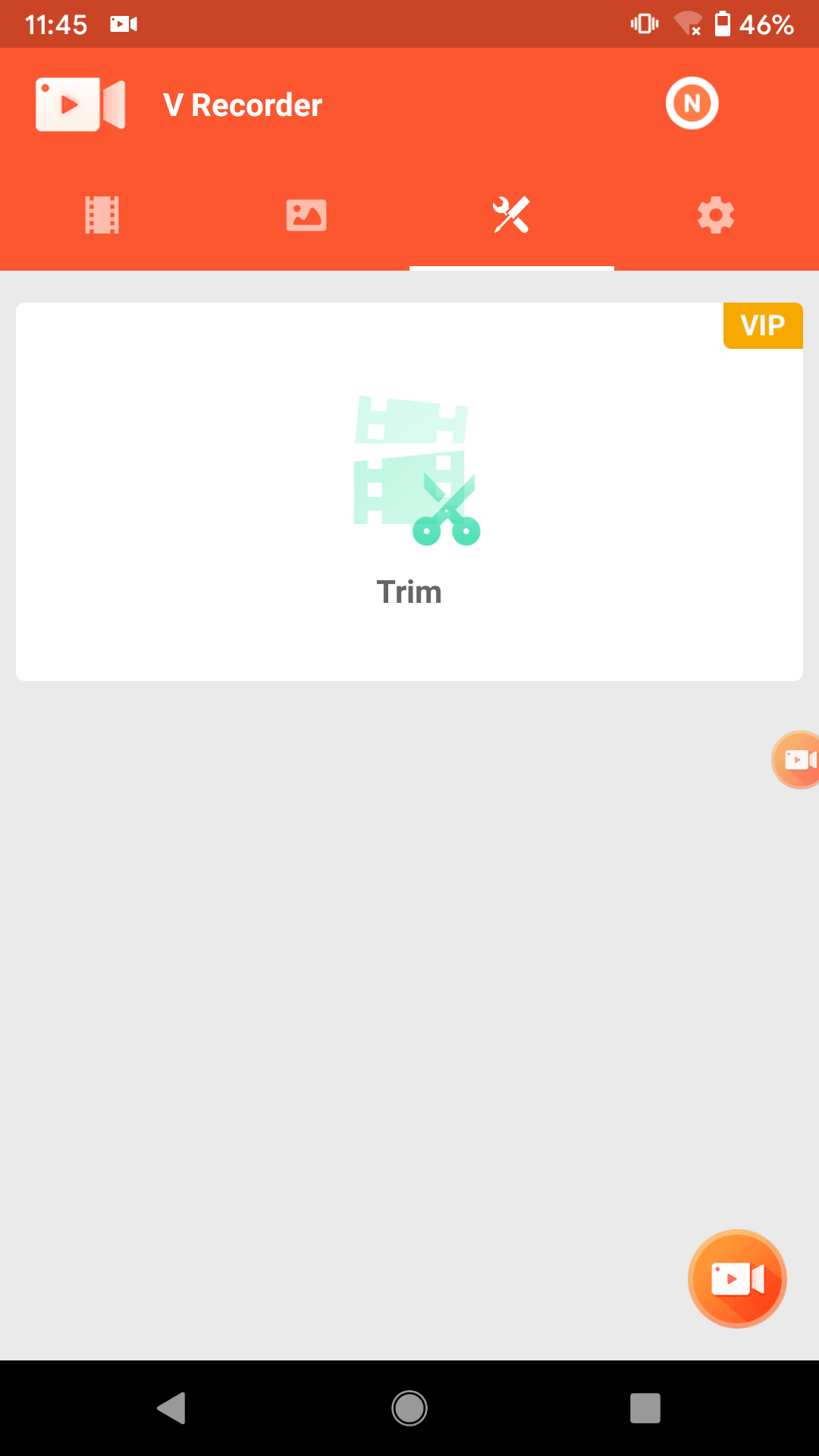Switch to the videos tab

tap(102, 215)
